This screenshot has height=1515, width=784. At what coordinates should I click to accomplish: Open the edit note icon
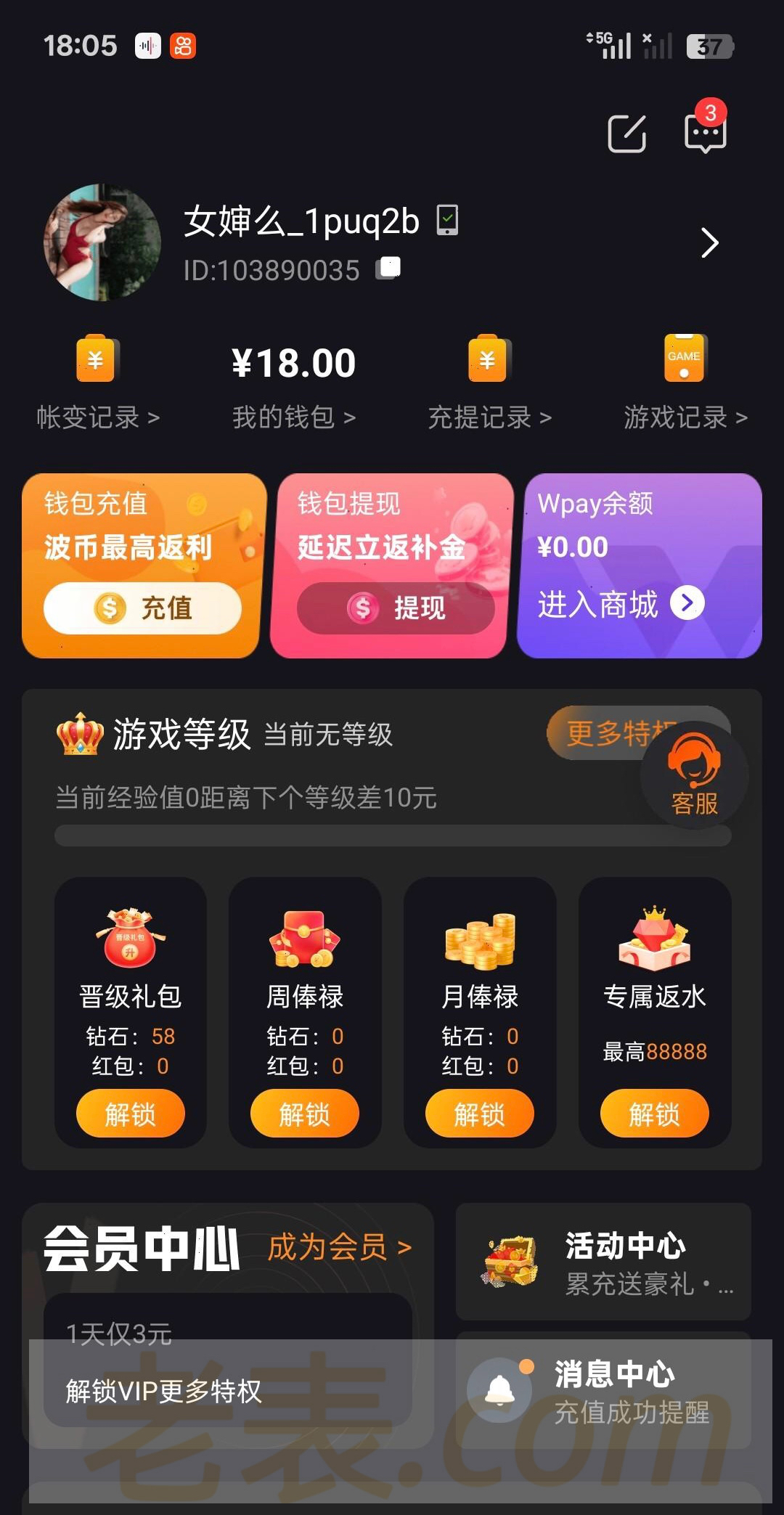click(626, 134)
